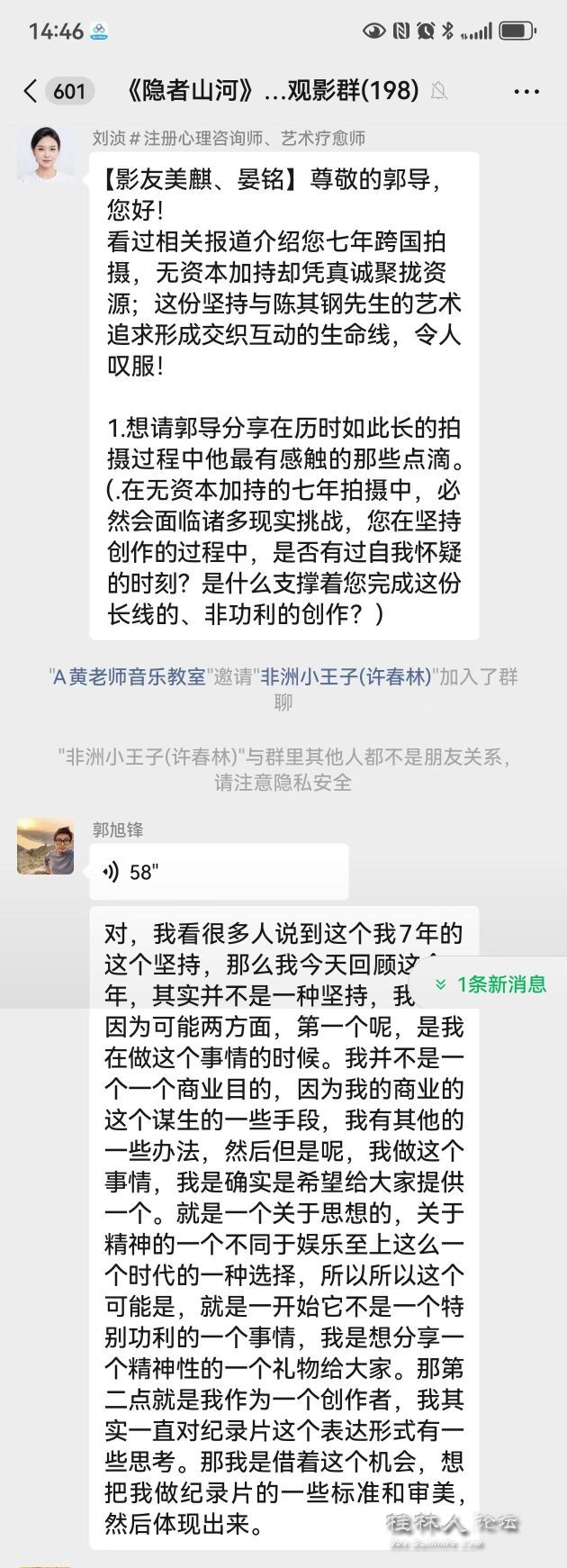Play 郭旭锋's 58-second voice message
The image size is (567, 1568).
pyautogui.click(x=219, y=872)
